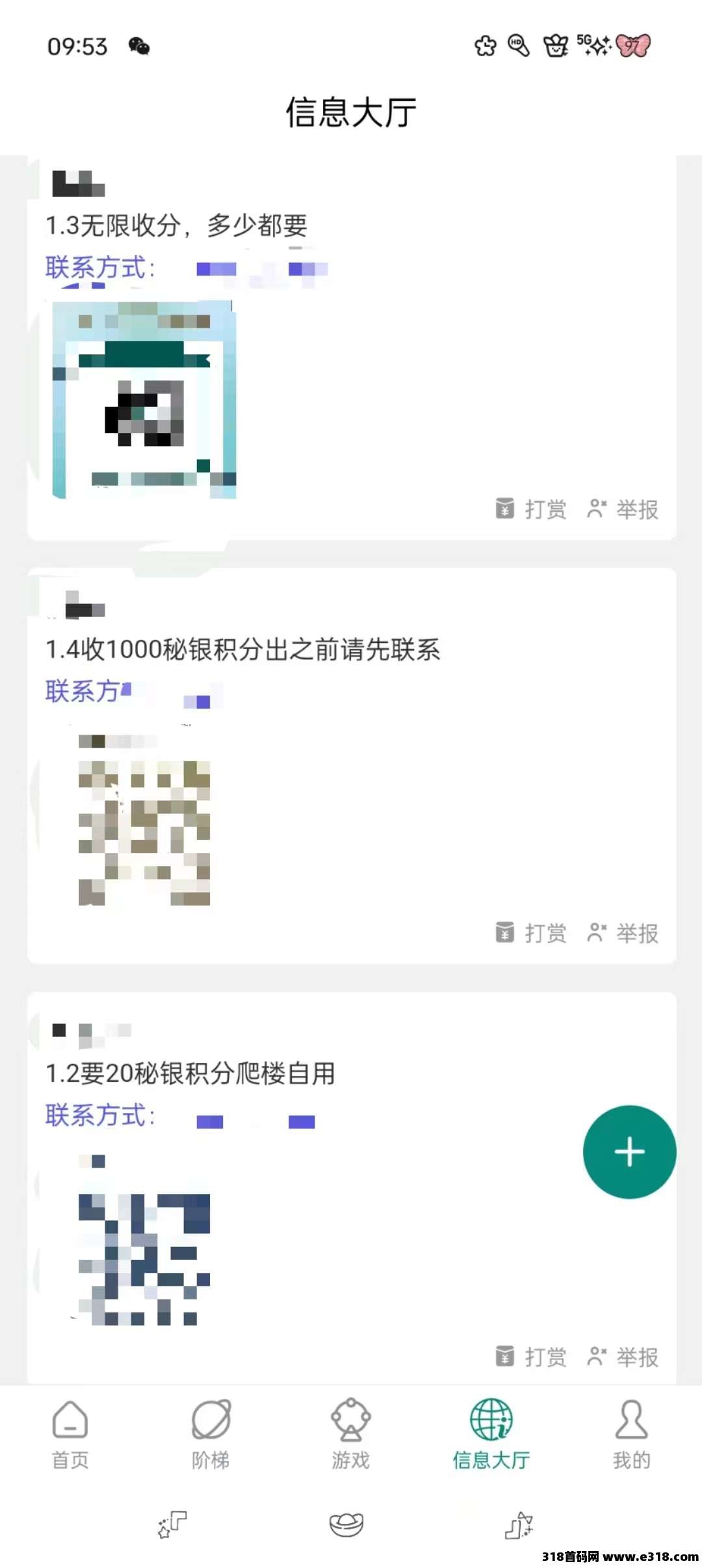Report the 1.3无限收分 post via 举报
The width and height of the screenshot is (702, 1568).
pos(623,509)
